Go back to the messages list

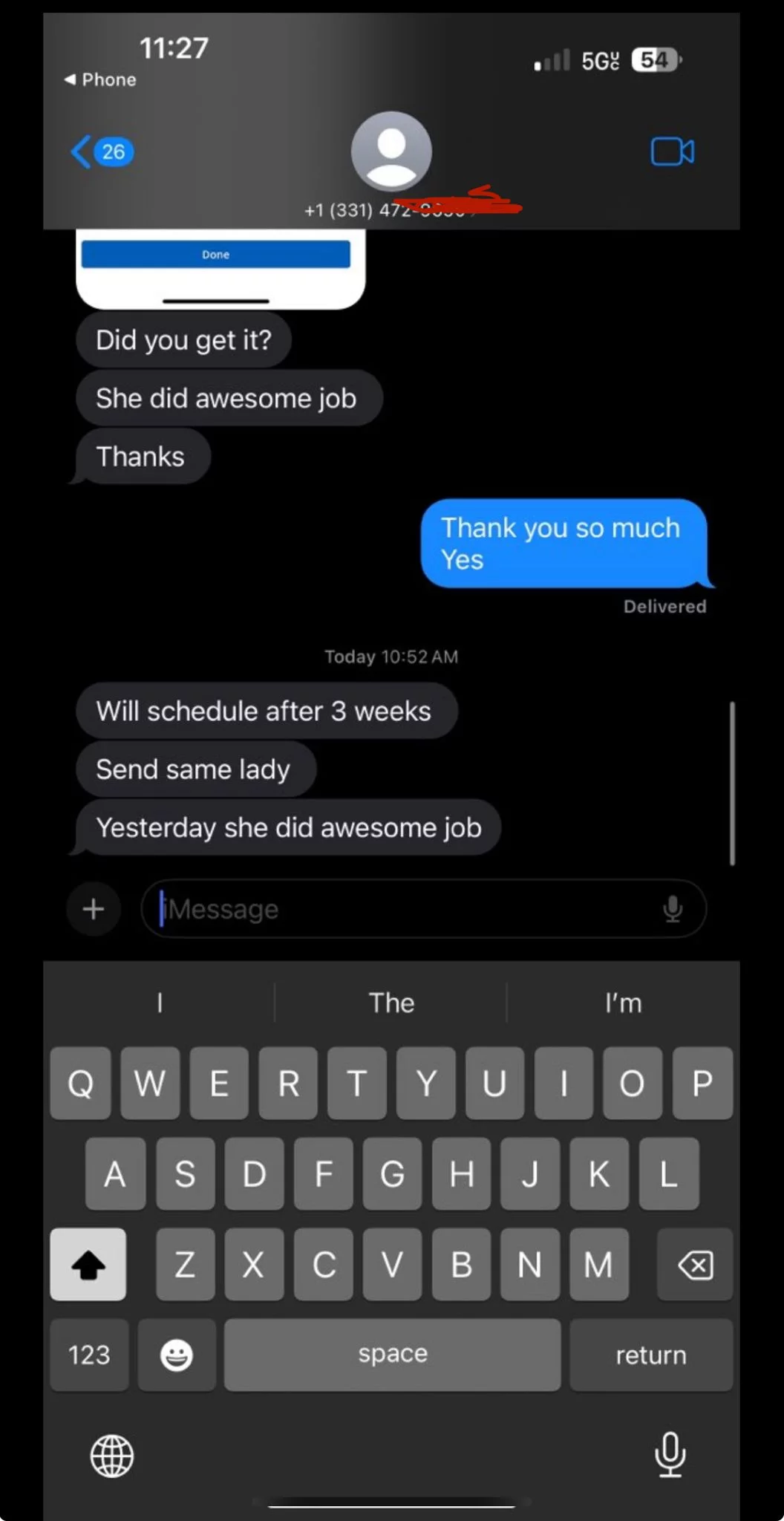(101, 152)
